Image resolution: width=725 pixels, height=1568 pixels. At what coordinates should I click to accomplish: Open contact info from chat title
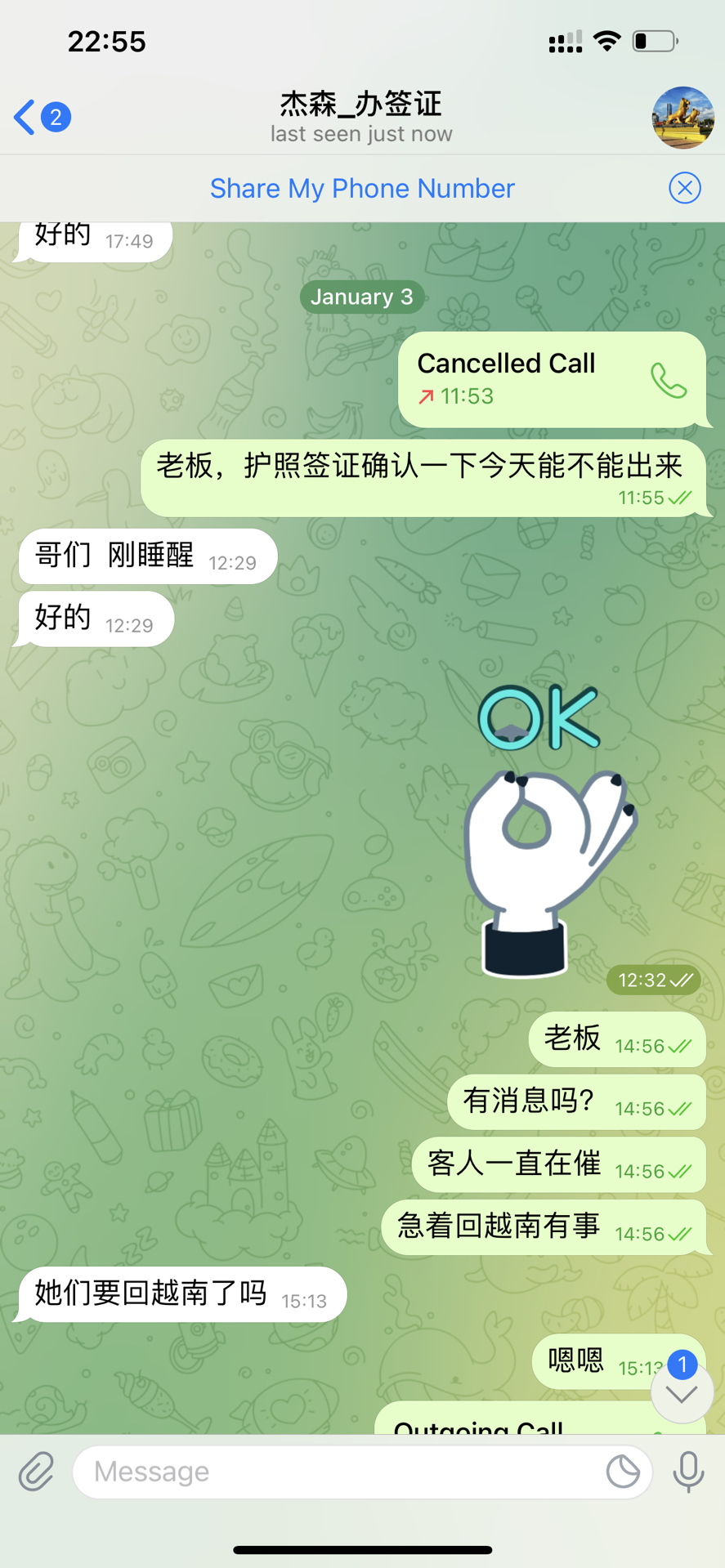coord(361,117)
